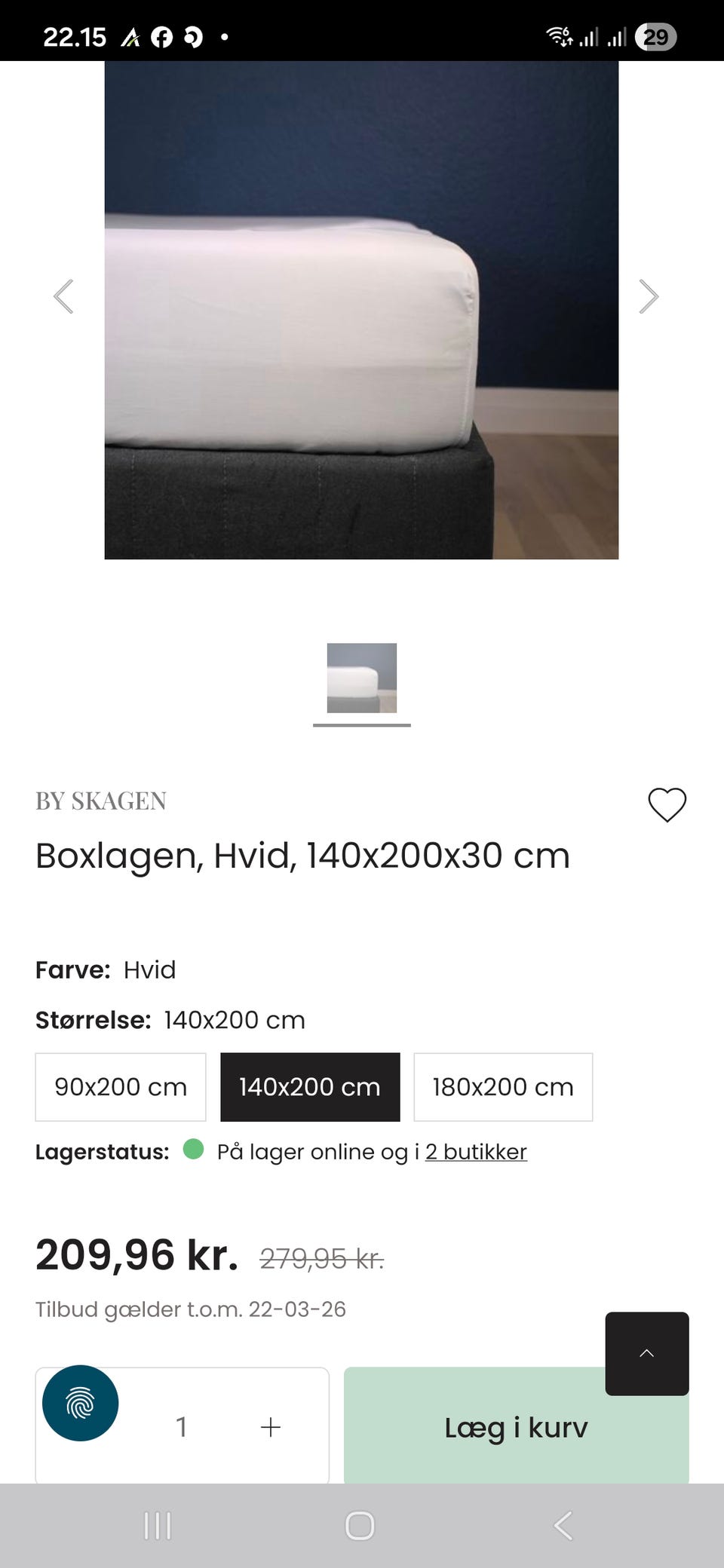Select the 90x200 cm size option

[120, 1087]
